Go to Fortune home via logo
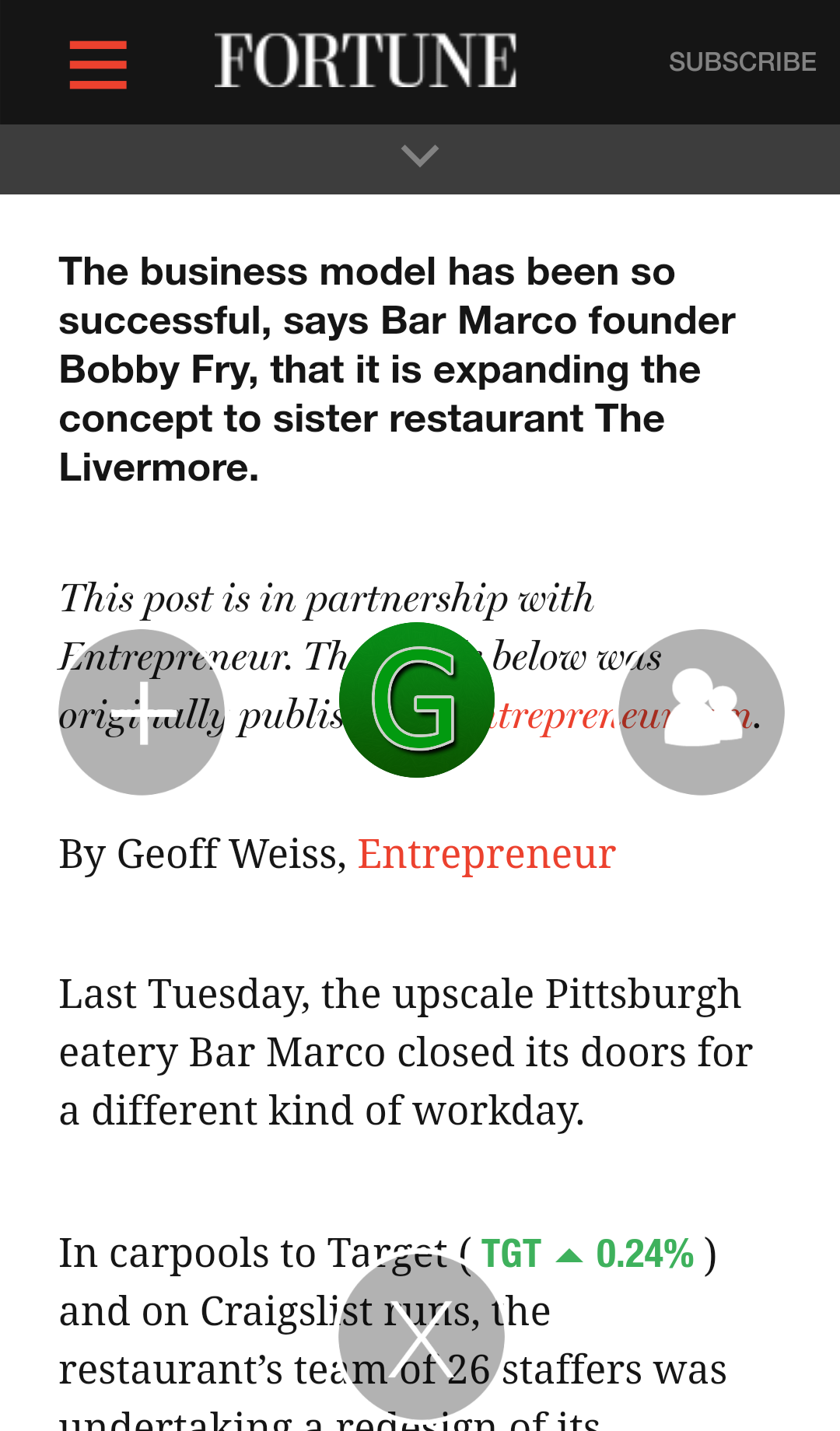Screen dimensions: 840x1431 [x=366, y=61]
